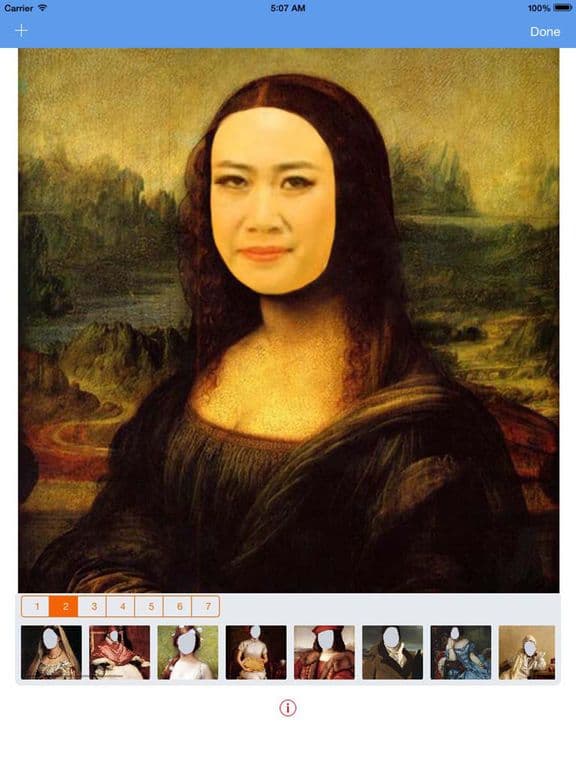Tap Done to finish editing
The height and width of the screenshot is (768, 576).
(545, 31)
